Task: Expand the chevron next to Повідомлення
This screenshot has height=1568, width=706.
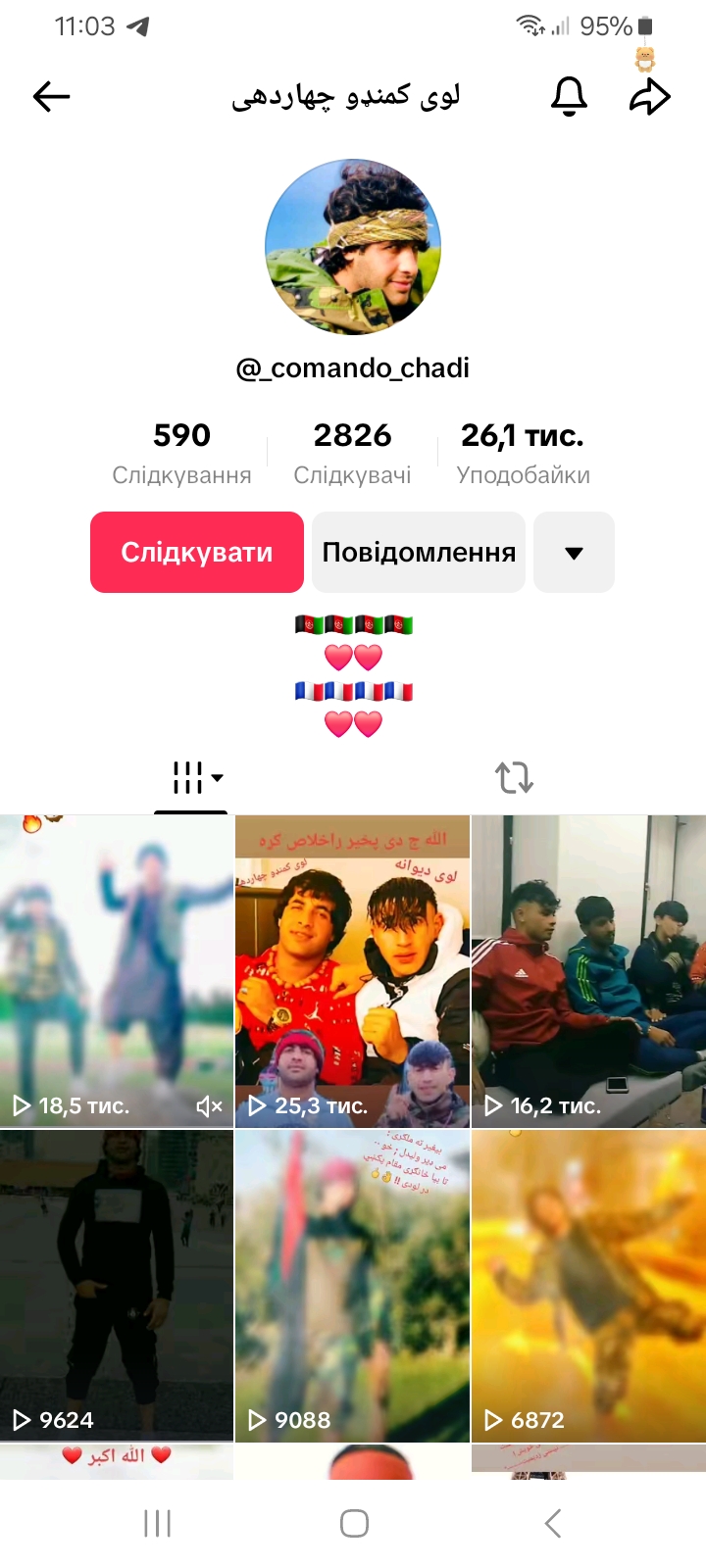Action: click(x=574, y=552)
